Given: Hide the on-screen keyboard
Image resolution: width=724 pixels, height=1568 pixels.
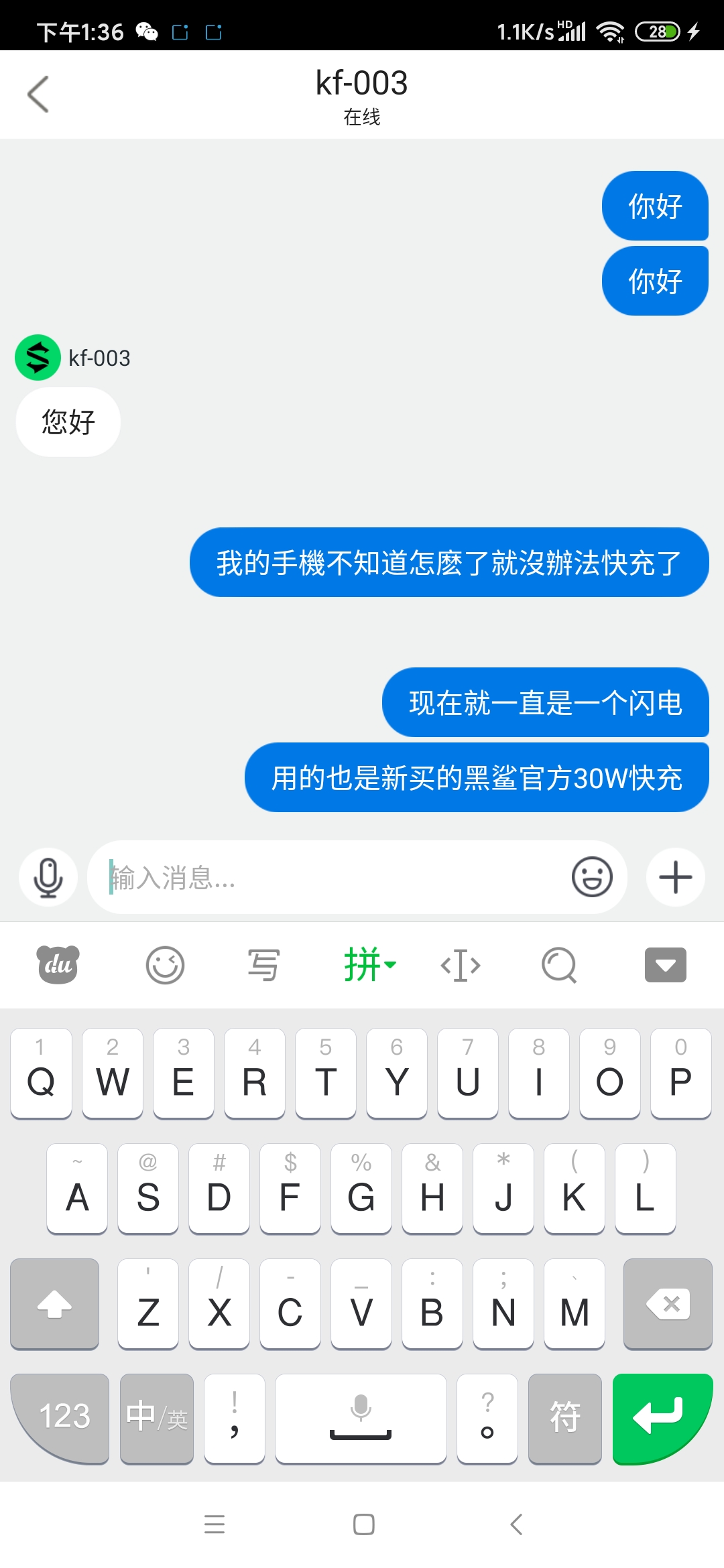Looking at the screenshot, I should [x=665, y=965].
